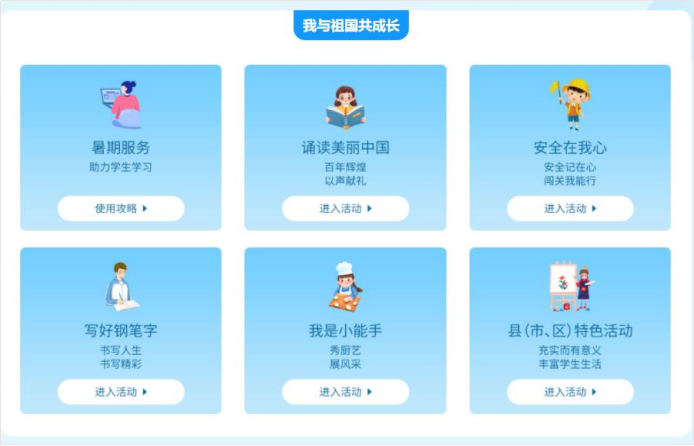Screen dimensions: 694x446
Task: Enter the 安全在我心 activity
Action: pyautogui.click(x=570, y=208)
